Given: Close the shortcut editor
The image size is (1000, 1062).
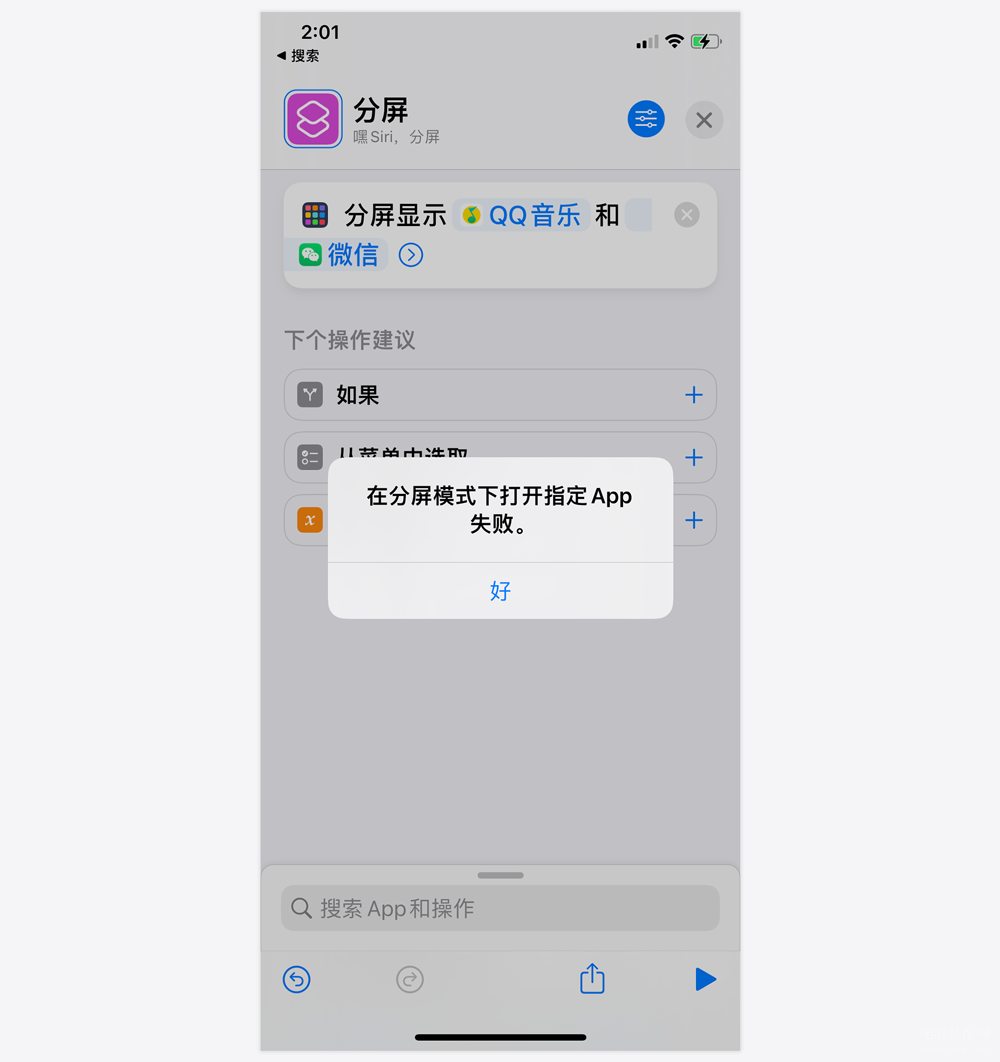Looking at the screenshot, I should 704,120.
